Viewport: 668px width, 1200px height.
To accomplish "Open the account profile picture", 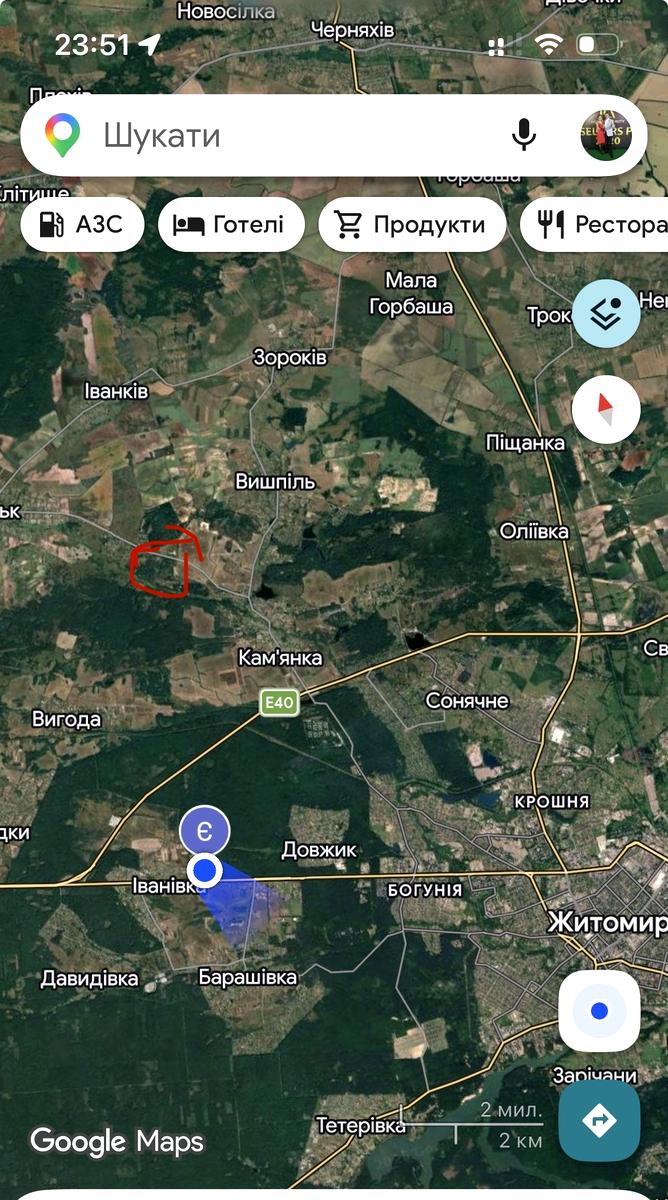I will 606,135.
